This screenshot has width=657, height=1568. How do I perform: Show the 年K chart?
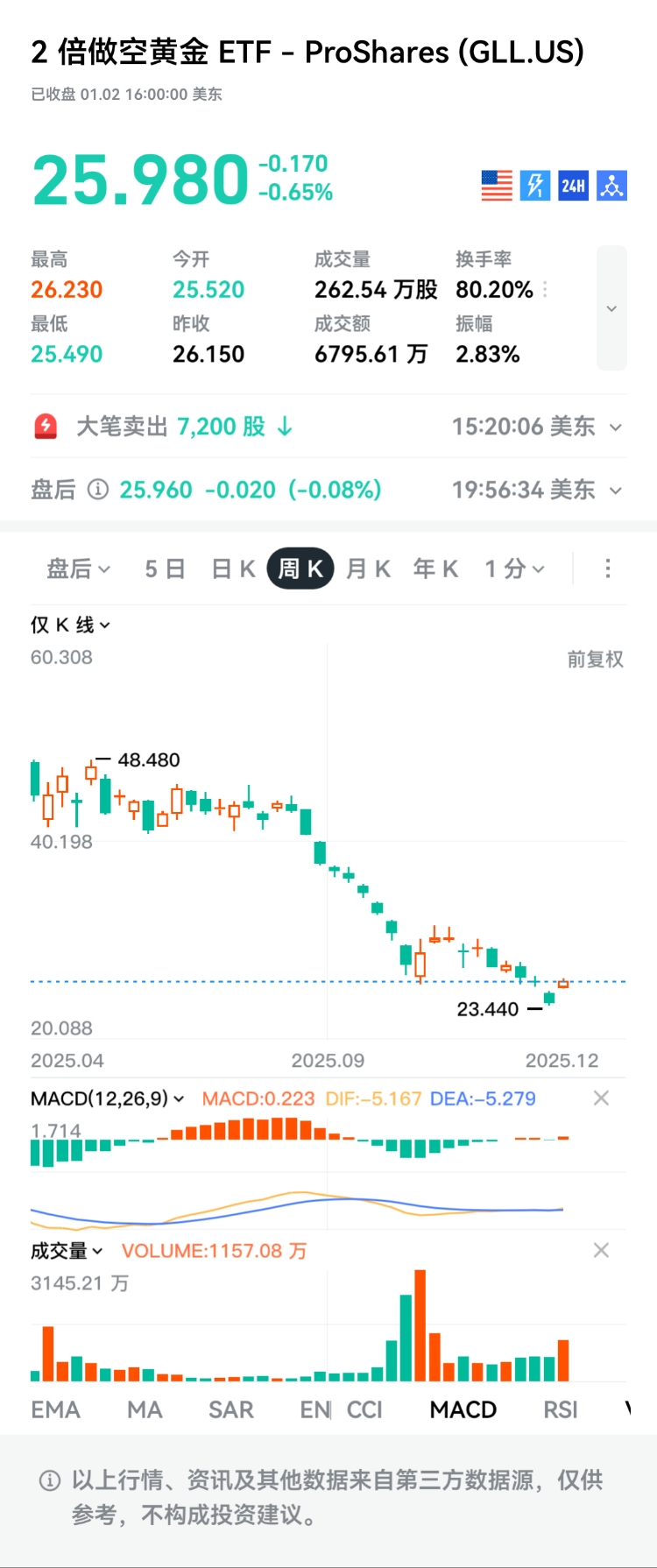435,569
